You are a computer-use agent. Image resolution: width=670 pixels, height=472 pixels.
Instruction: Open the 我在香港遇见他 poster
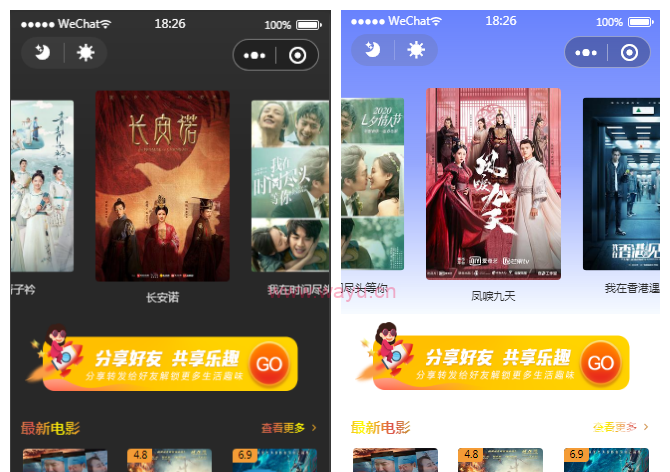point(621,184)
